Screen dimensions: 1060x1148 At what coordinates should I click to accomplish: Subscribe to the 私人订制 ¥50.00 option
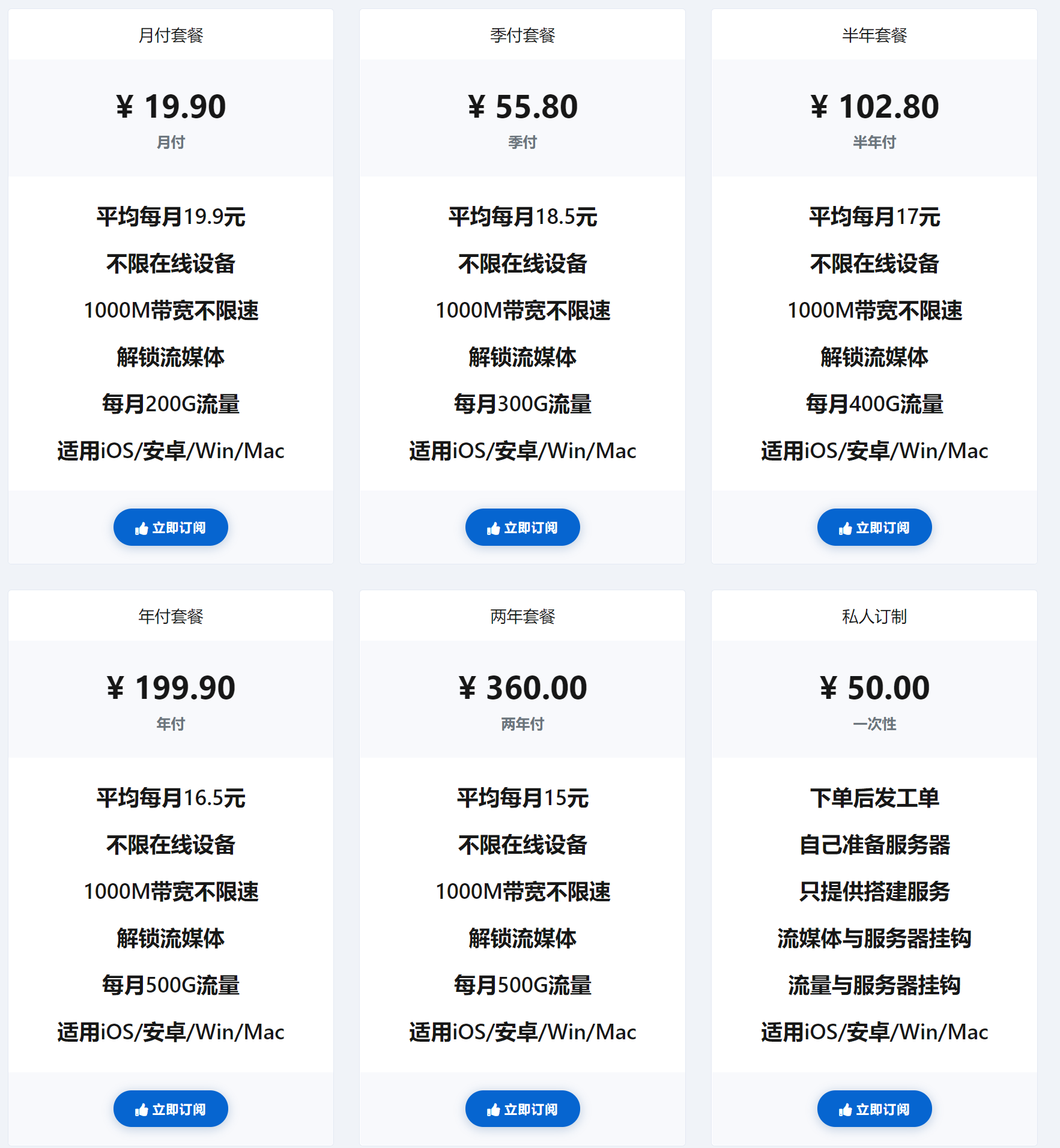click(x=874, y=1108)
